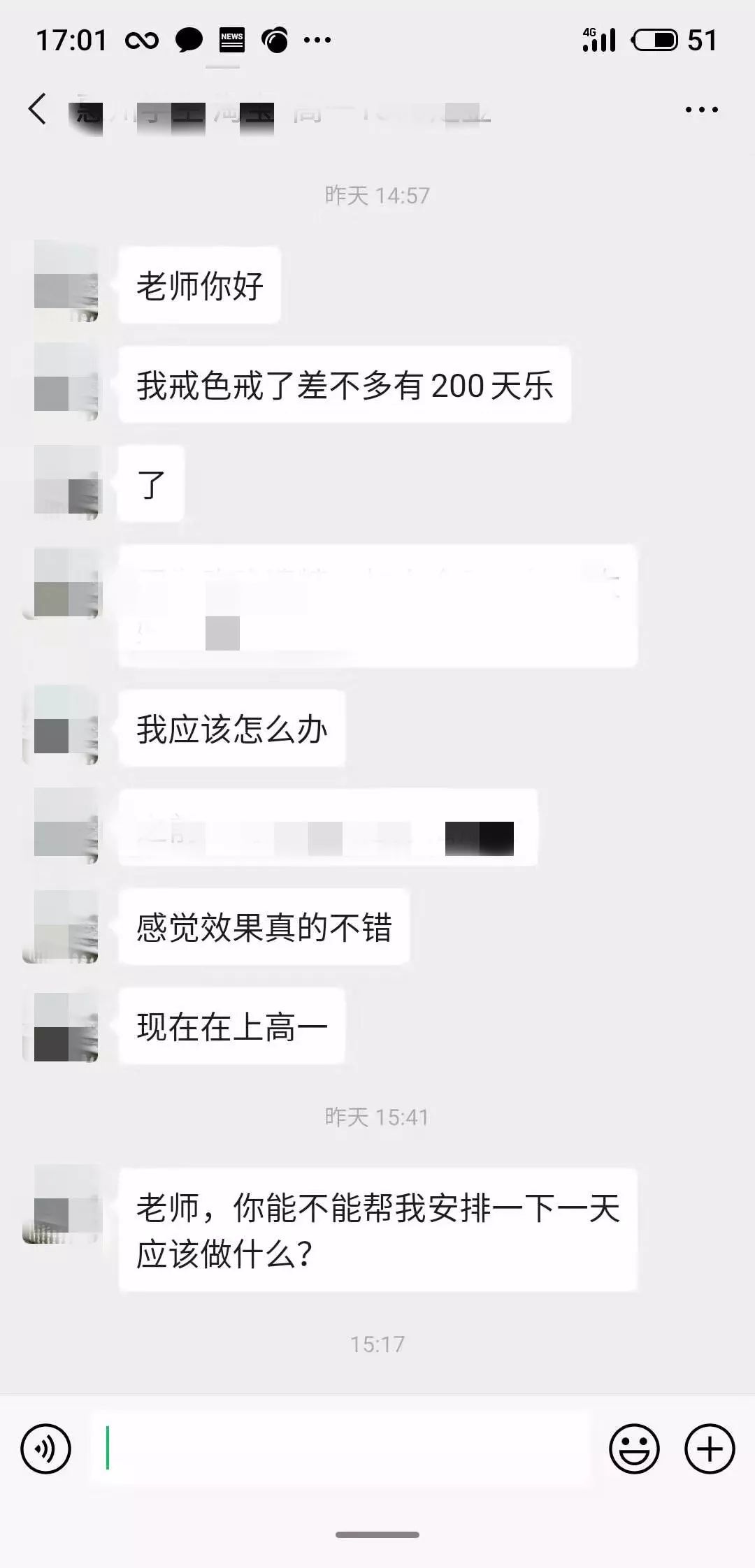Viewport: 755px width, 1568px height.
Task: Open sender's avatar beside 老师你好
Action: click(66, 282)
